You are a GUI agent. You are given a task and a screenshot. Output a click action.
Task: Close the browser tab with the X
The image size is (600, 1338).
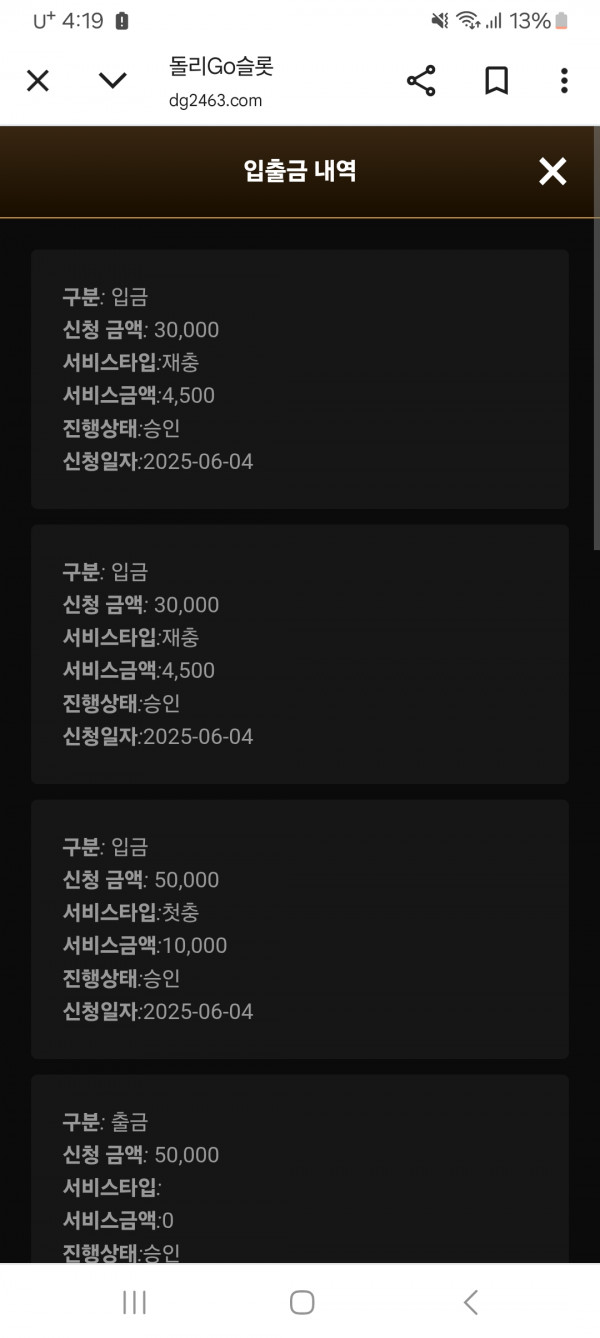pyautogui.click(x=37, y=81)
